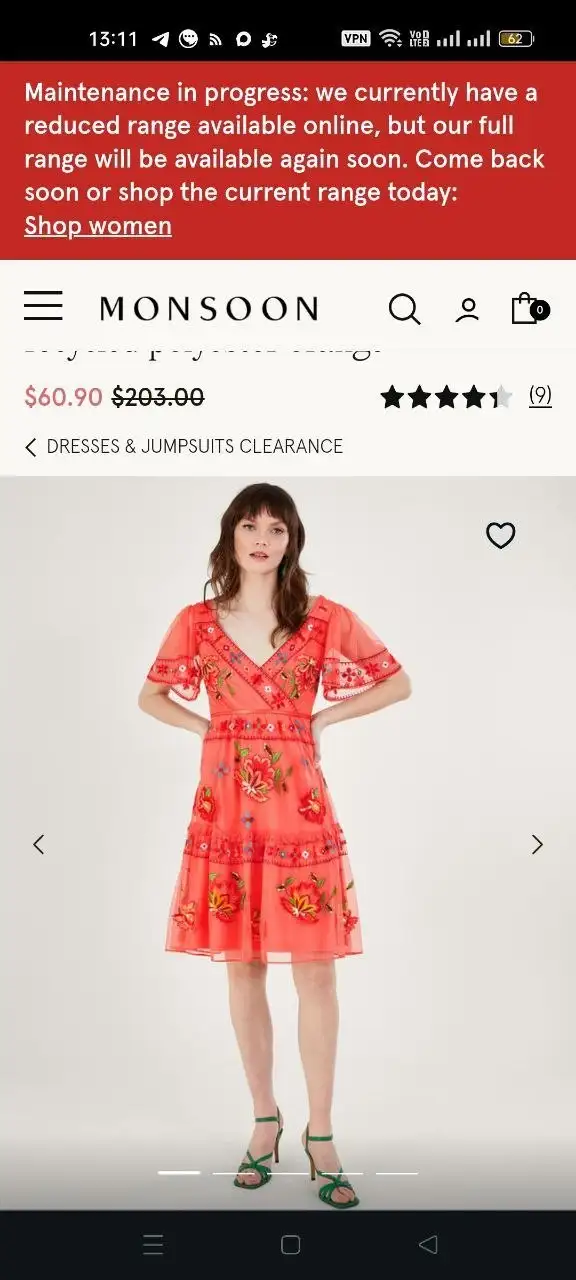Open the hamburger menu

click(43, 306)
